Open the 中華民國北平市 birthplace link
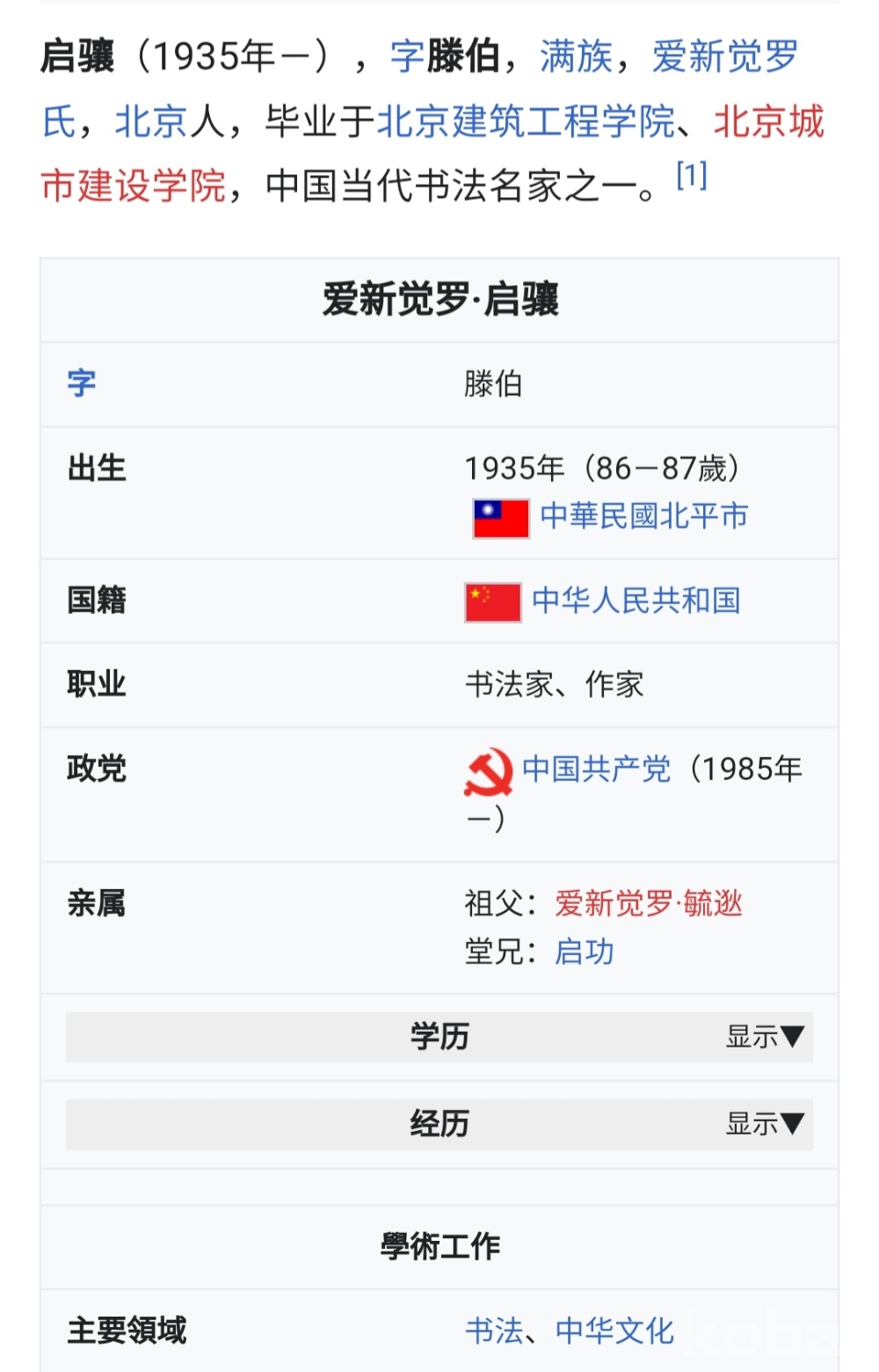The width and height of the screenshot is (879, 1372). [x=643, y=515]
